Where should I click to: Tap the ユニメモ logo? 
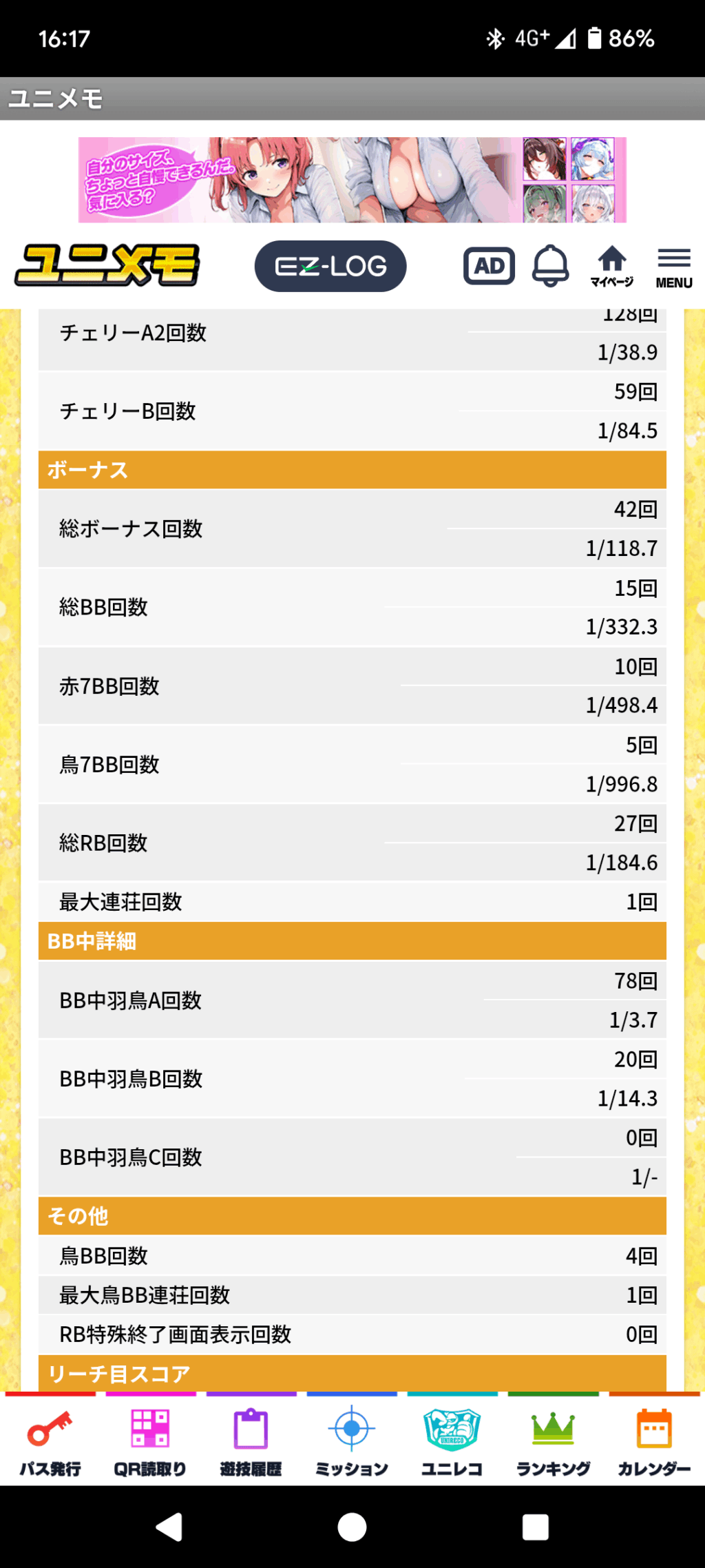point(107,266)
